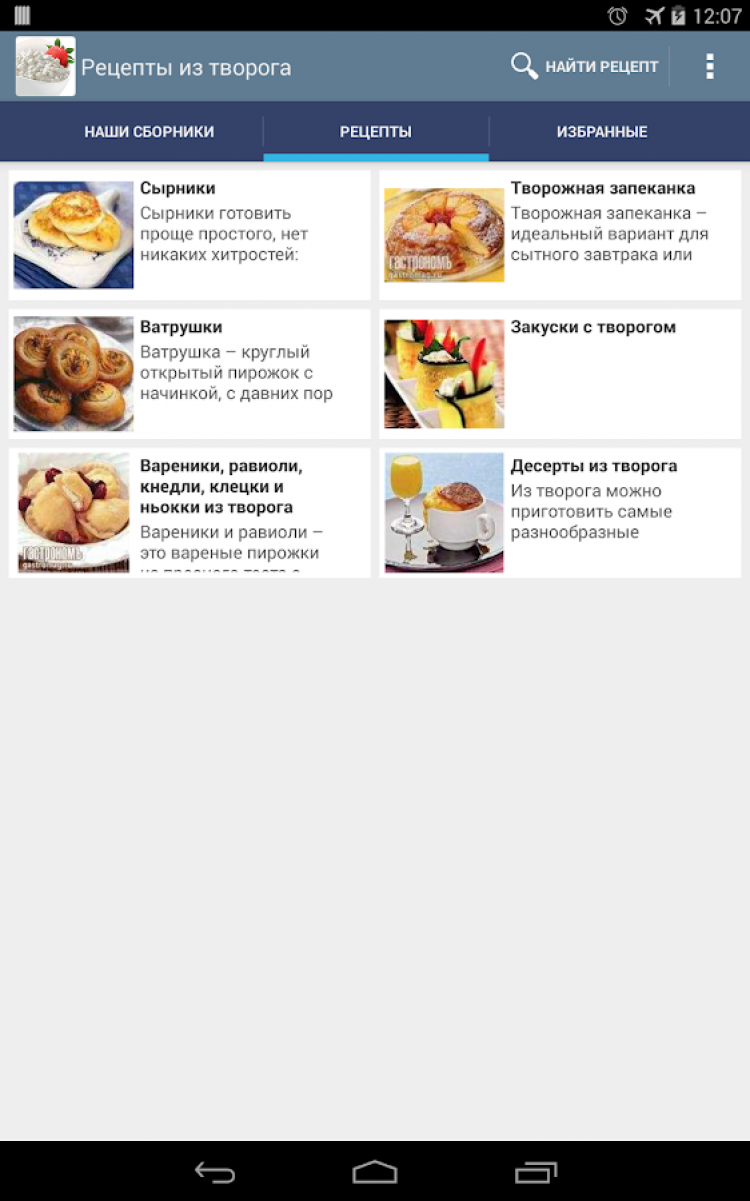
Task: Open the Творожная запеканка card
Action: click(x=560, y=235)
